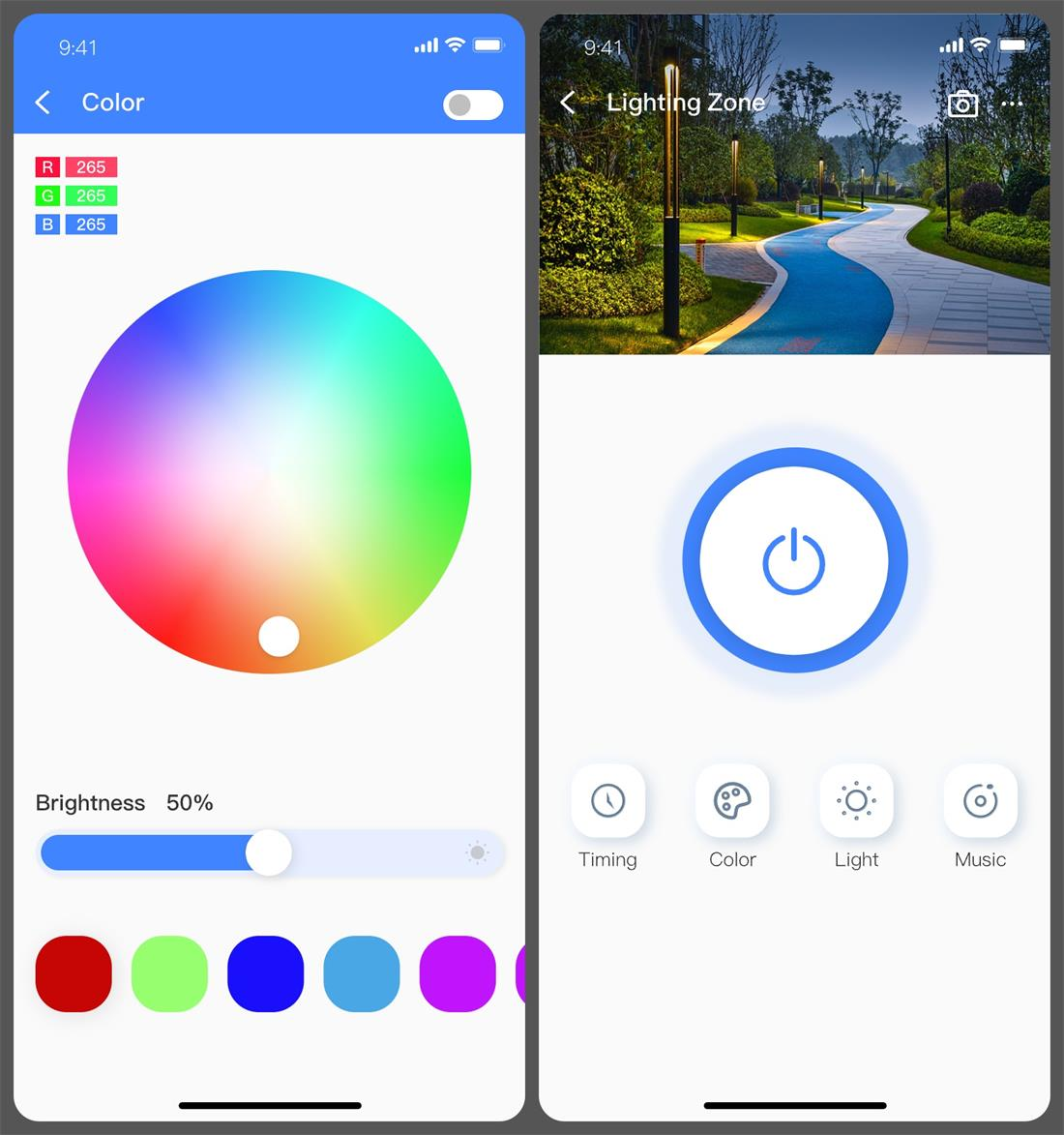The image size is (1064, 1135).
Task: Open the three-dot overflow menu
Action: click(x=1012, y=104)
